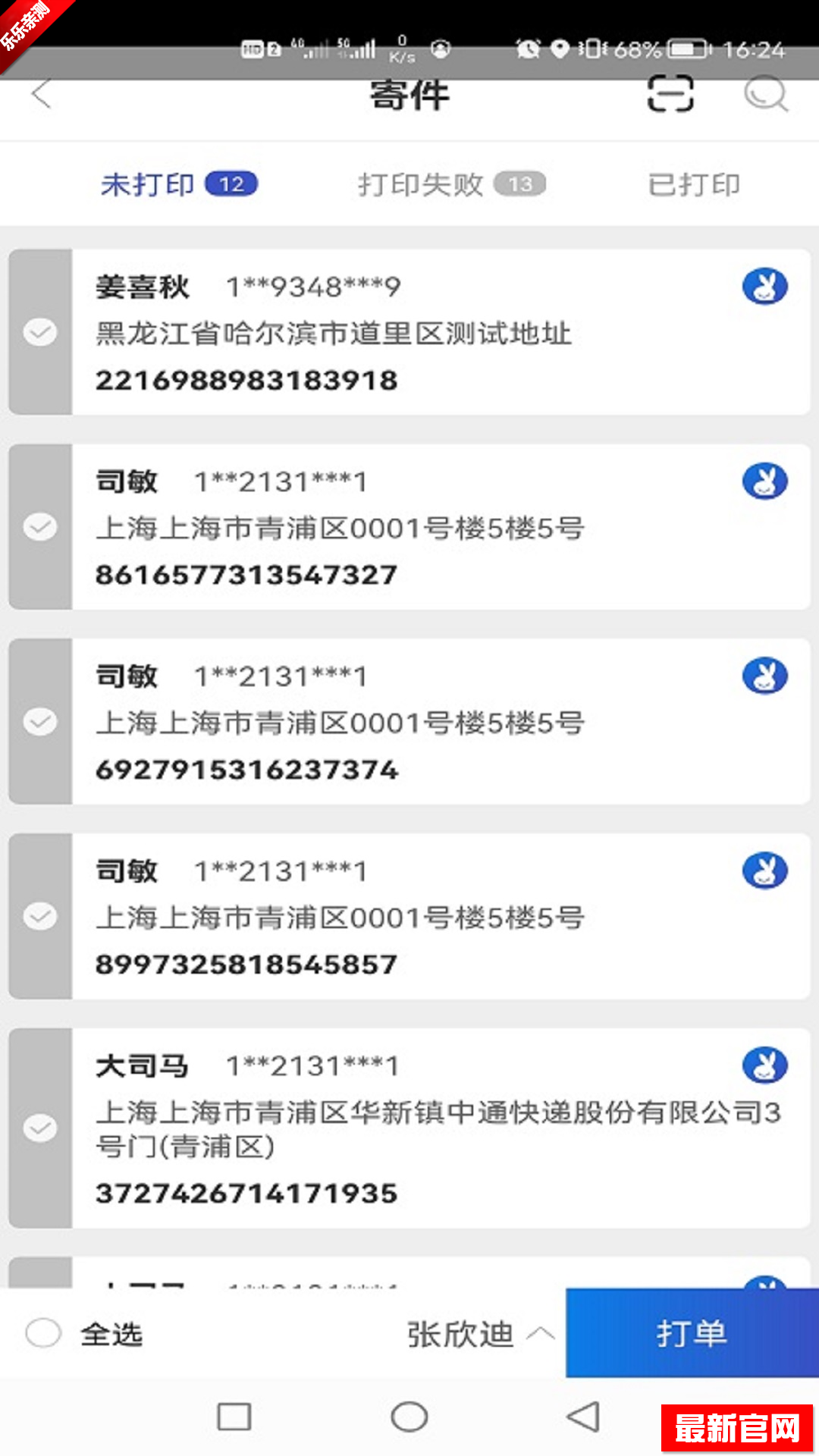Open the search icon in top bar
Viewport: 819px width, 1456px height.
(764, 95)
